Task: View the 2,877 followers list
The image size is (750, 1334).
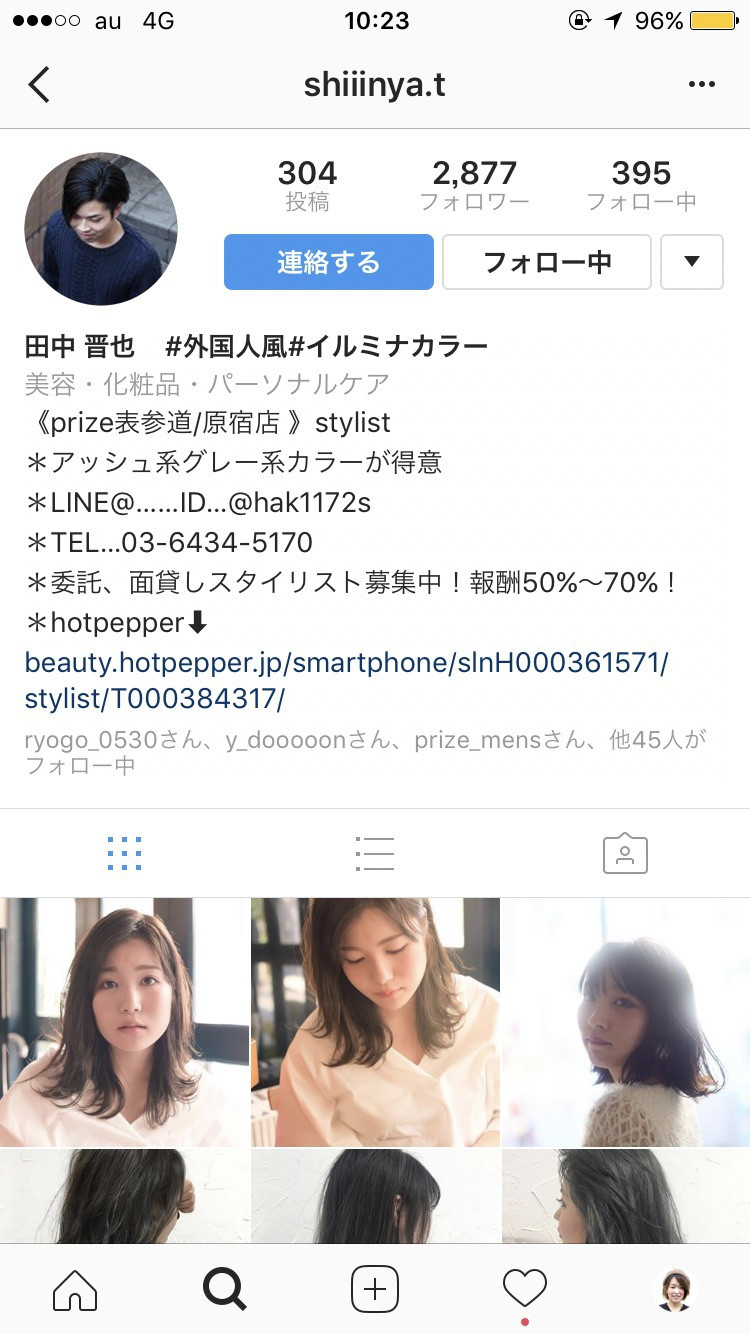Action: [474, 186]
